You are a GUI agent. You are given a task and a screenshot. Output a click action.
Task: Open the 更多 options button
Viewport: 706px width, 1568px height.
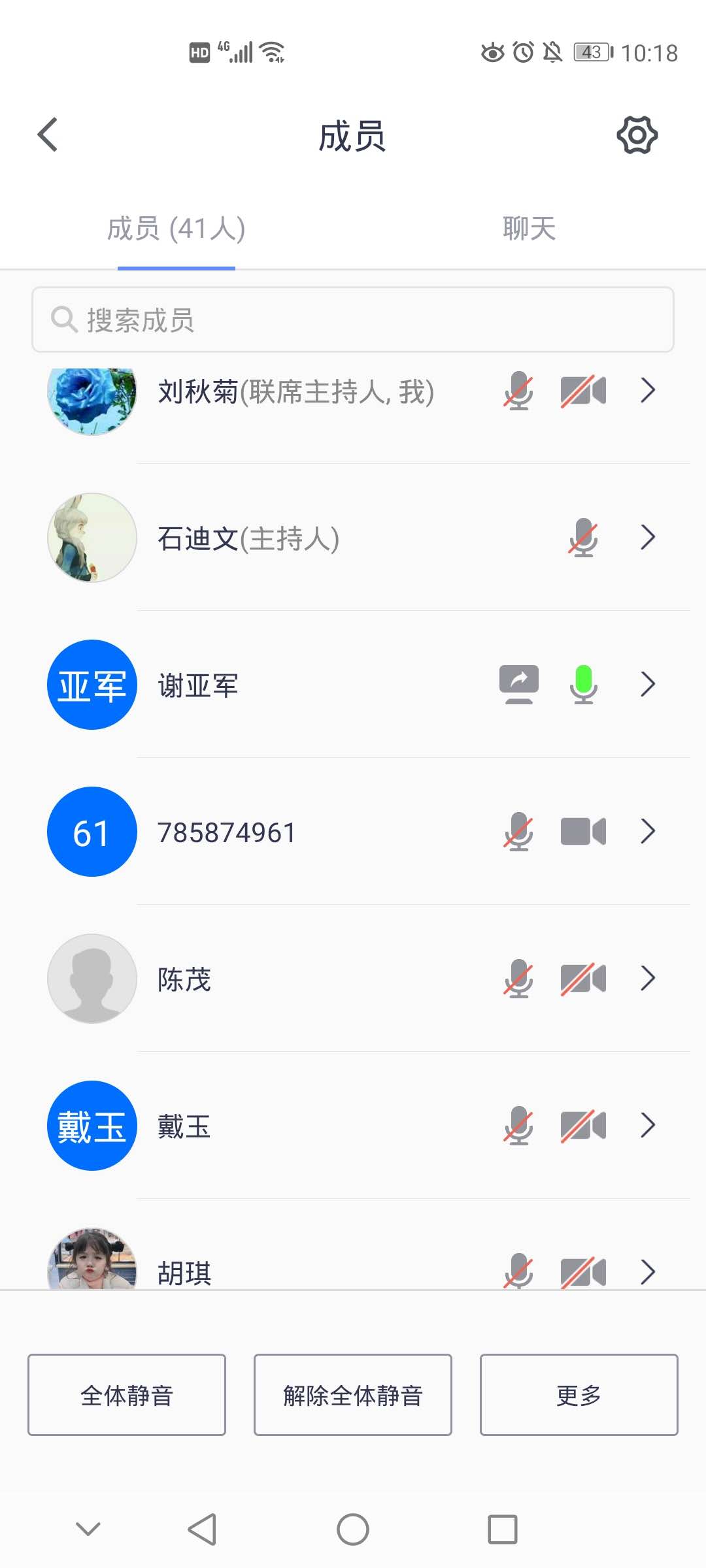579,1395
